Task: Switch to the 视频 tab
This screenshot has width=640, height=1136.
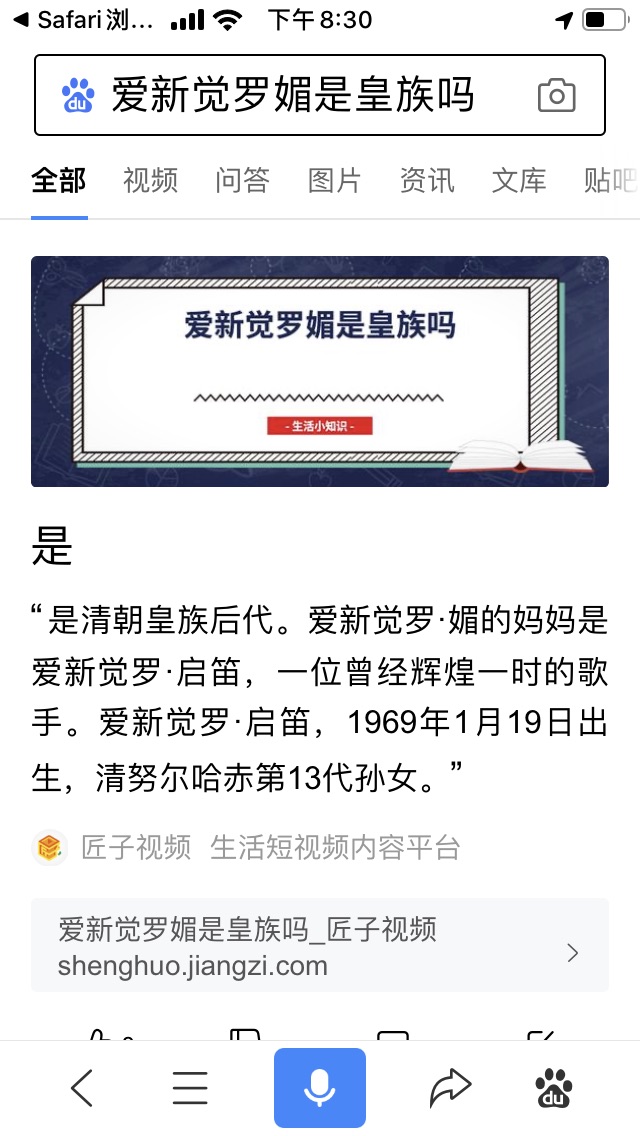Action: [150, 180]
